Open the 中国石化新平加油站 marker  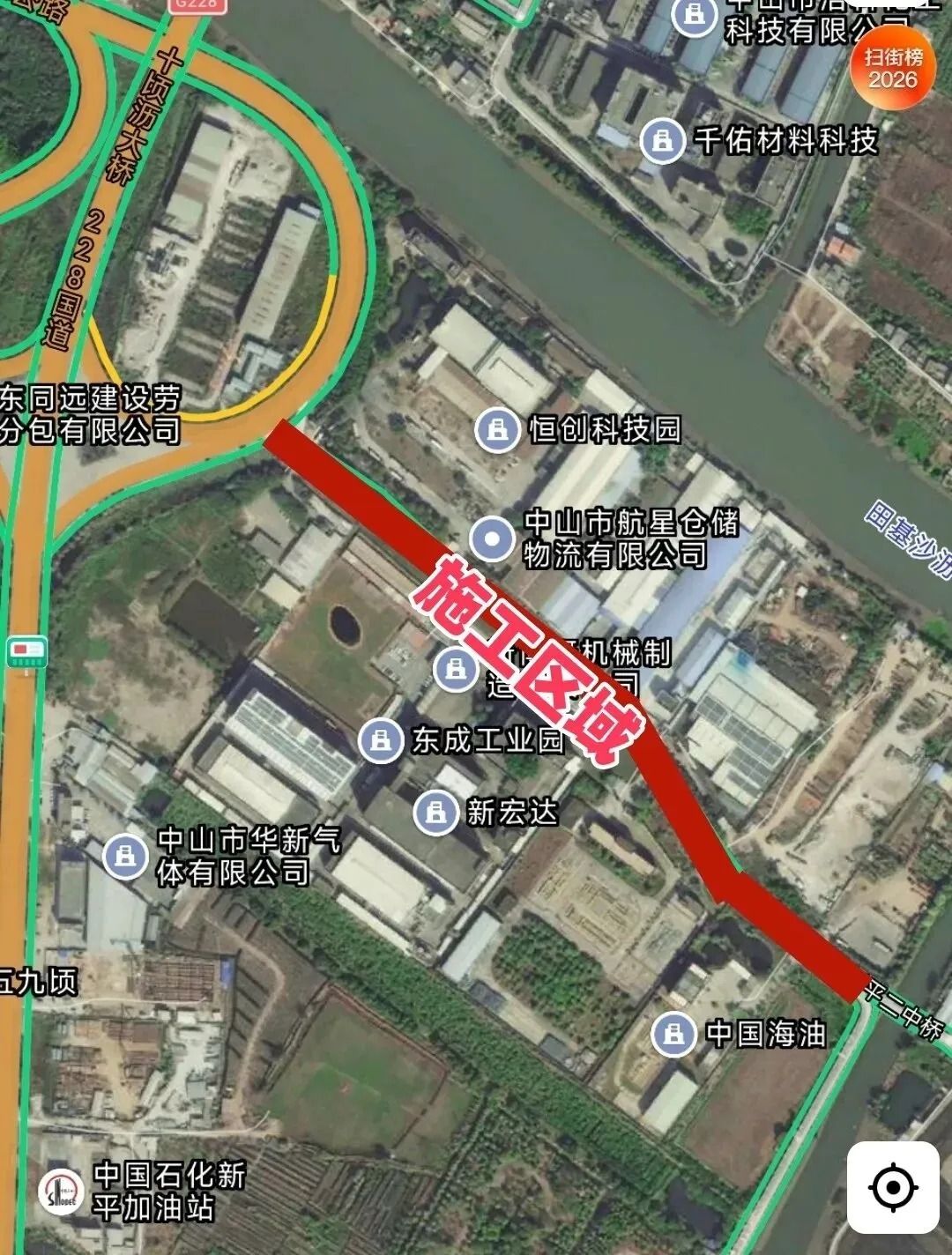62,1191
